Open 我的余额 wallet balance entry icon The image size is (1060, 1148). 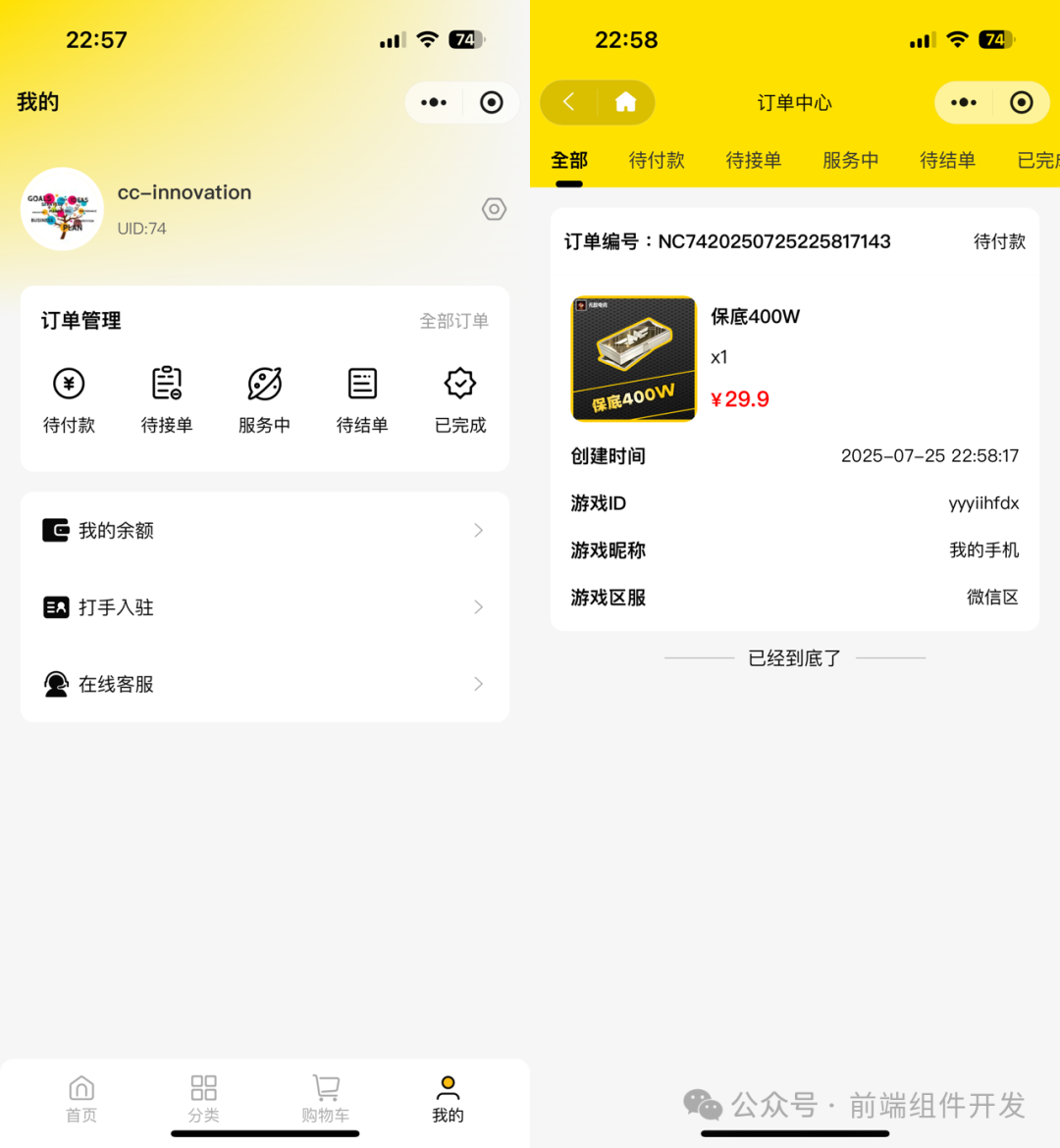pos(55,530)
